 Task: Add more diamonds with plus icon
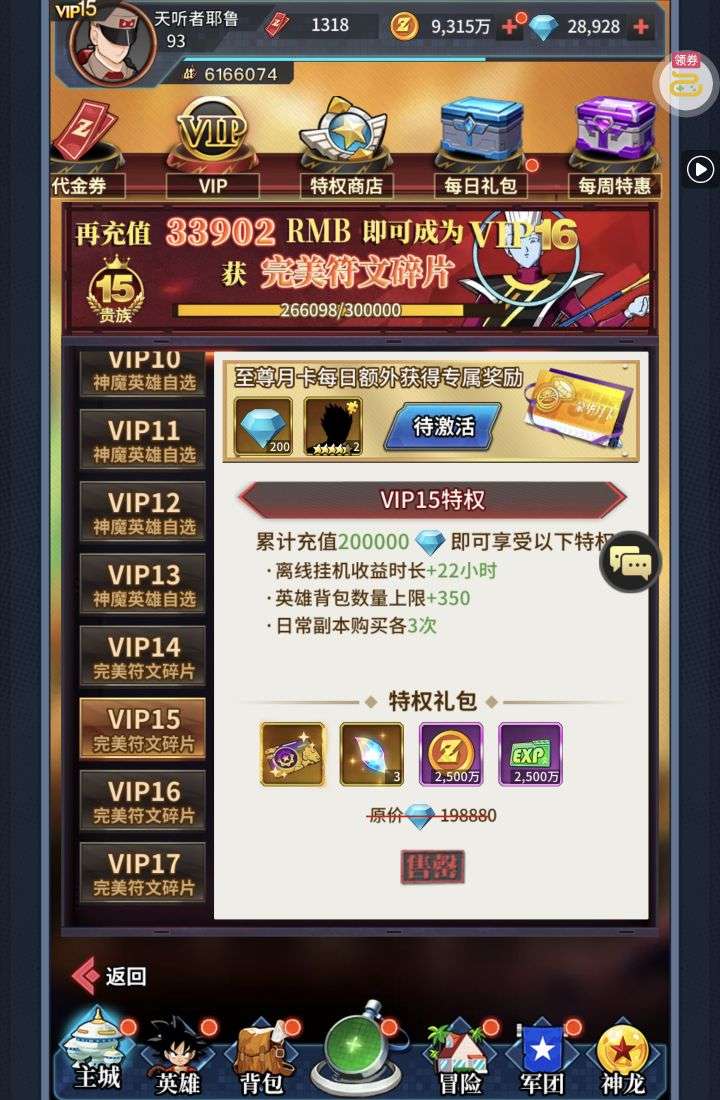click(x=641, y=27)
